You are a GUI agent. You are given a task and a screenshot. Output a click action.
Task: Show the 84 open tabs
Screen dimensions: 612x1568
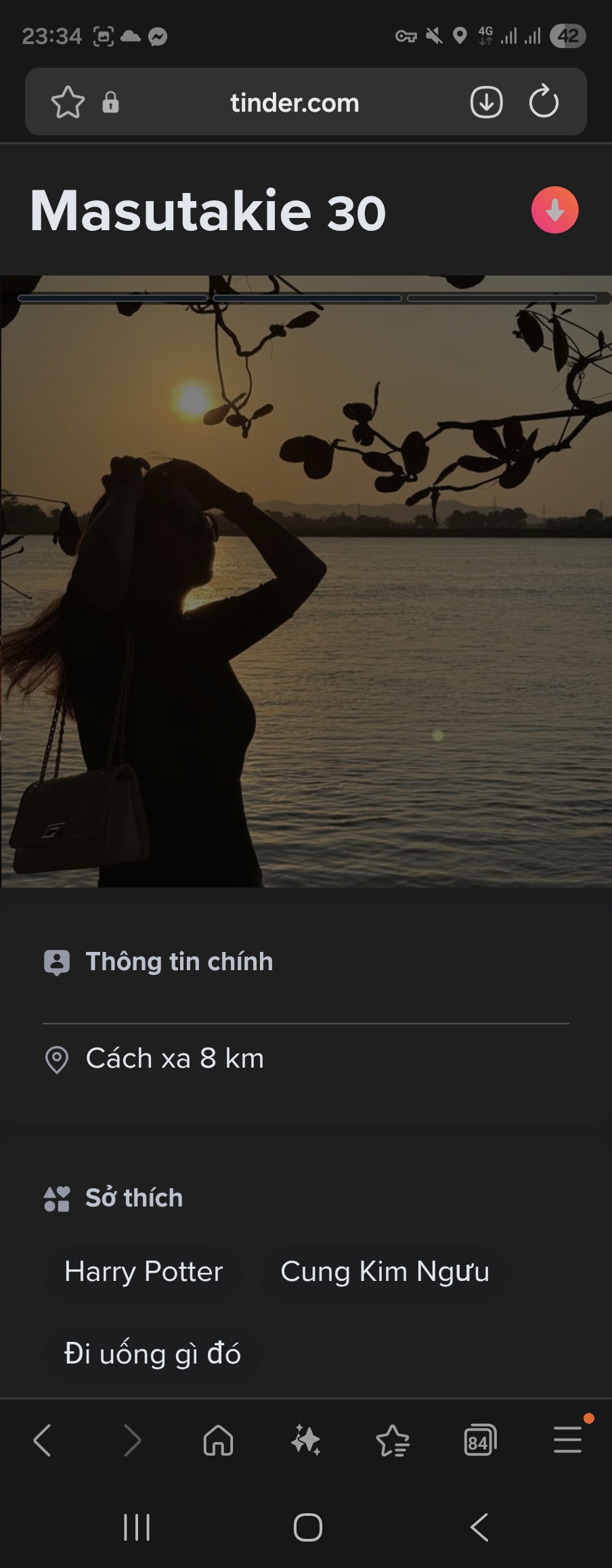coord(480,1440)
